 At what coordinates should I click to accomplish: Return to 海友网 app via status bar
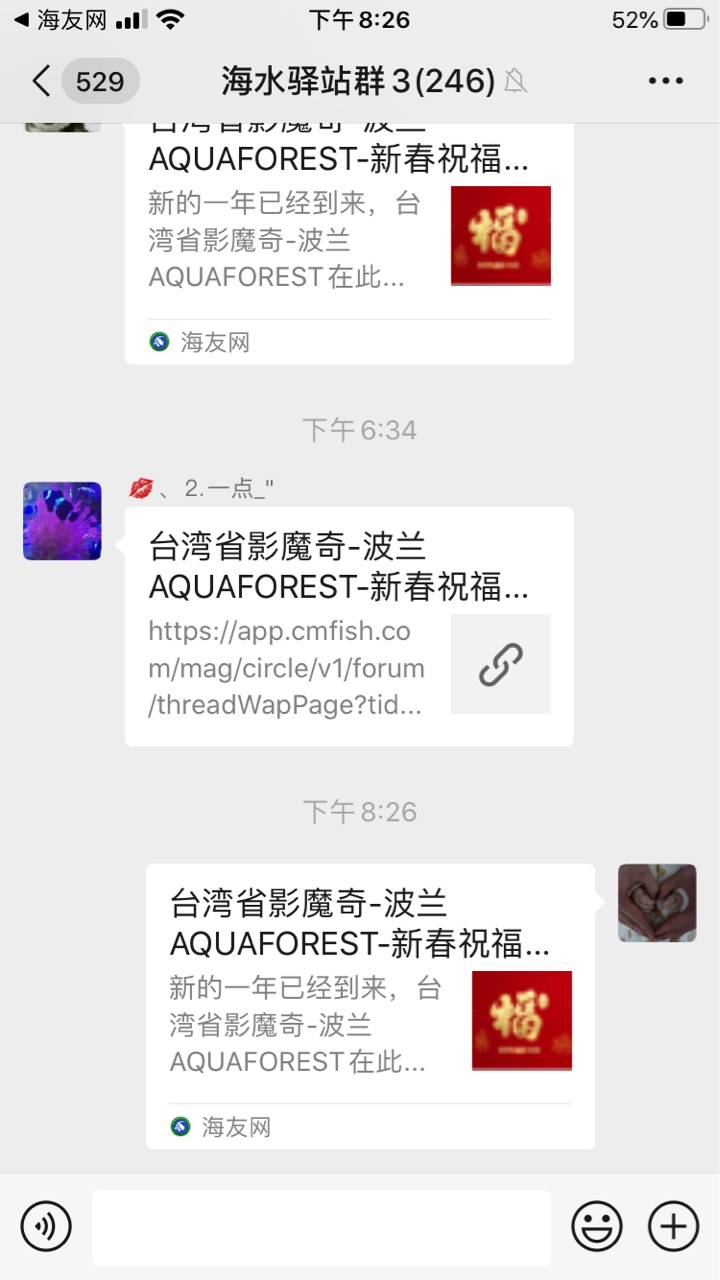click(60, 20)
